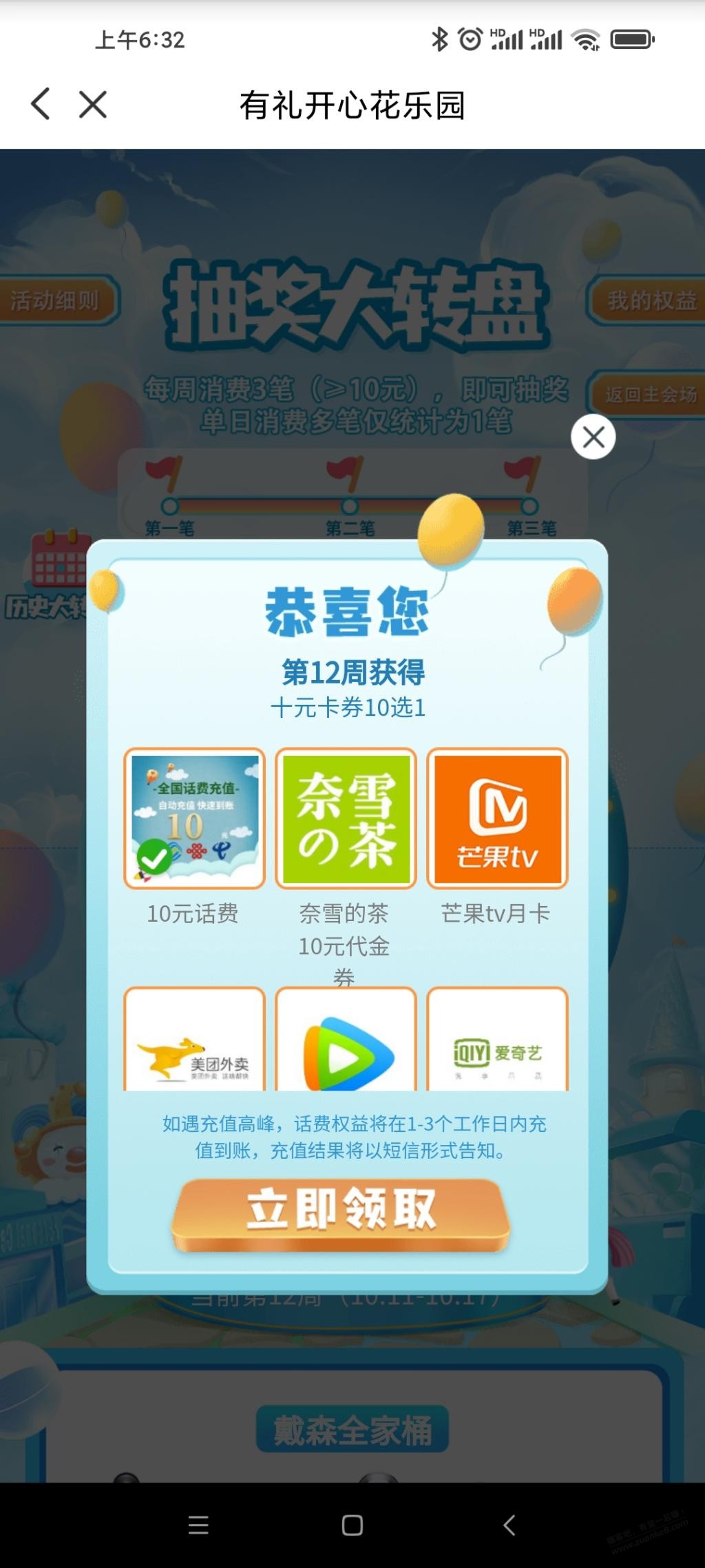
Task: Return to the phone's home screen
Action: click(x=352, y=1525)
